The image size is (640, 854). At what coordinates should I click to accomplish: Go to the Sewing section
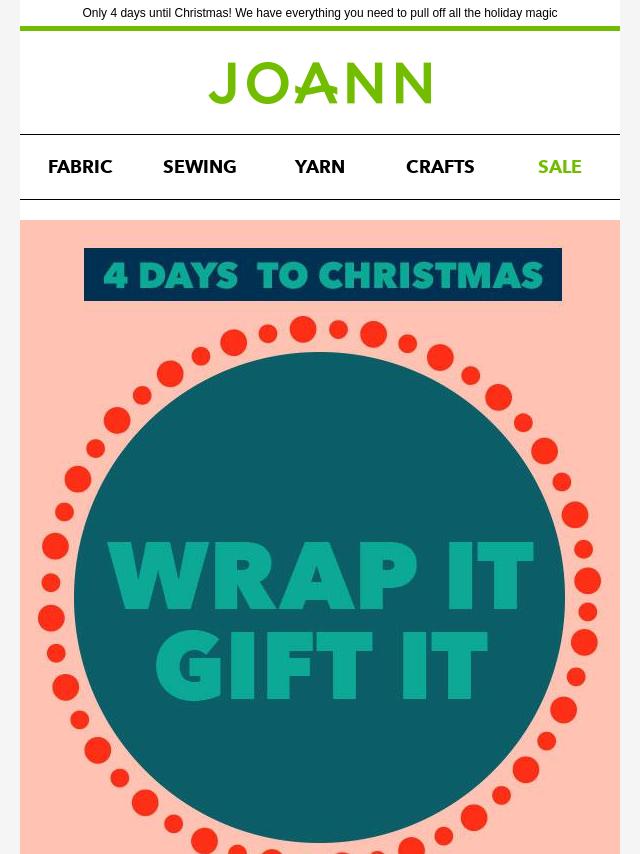tap(200, 167)
